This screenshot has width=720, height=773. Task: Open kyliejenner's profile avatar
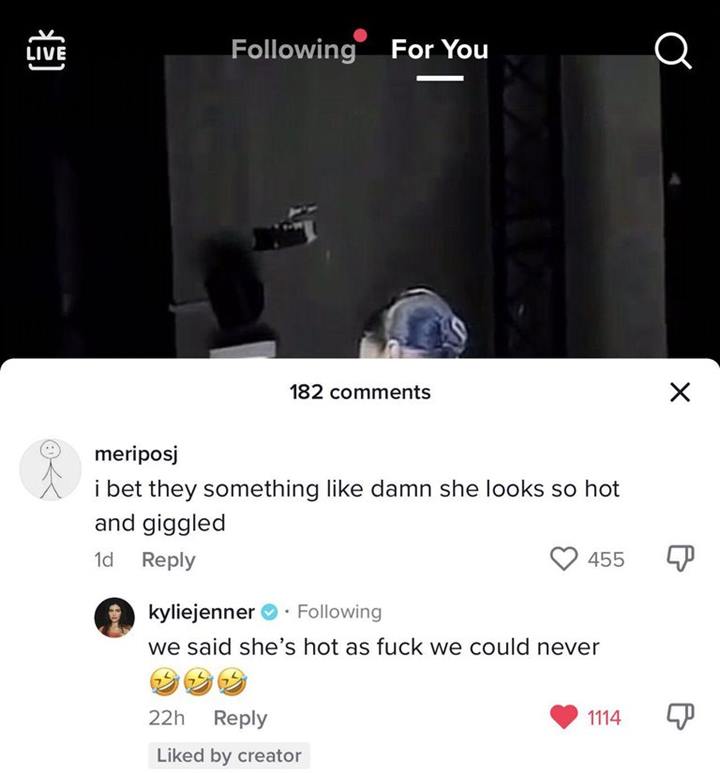114,617
